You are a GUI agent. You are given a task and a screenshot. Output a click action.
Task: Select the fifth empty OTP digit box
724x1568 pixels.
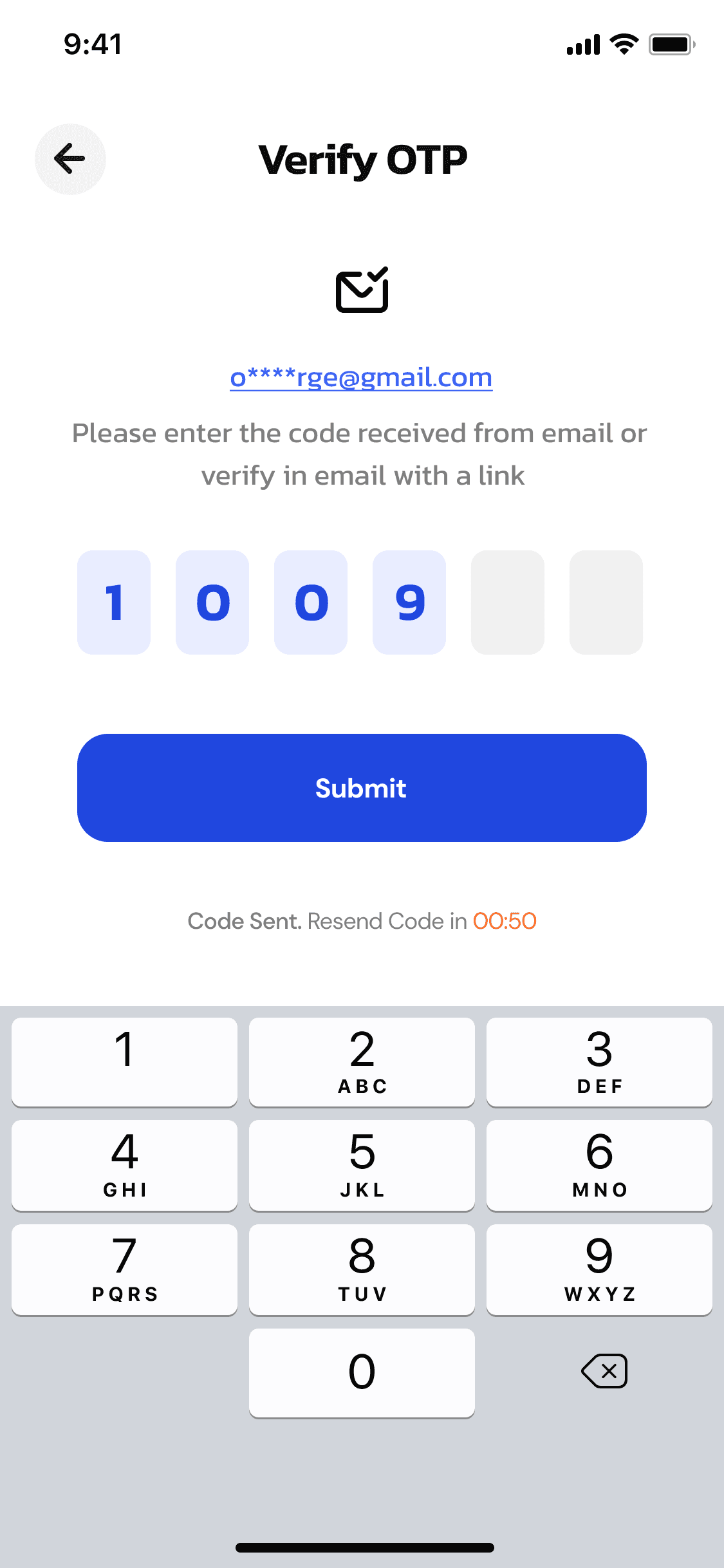(508, 602)
